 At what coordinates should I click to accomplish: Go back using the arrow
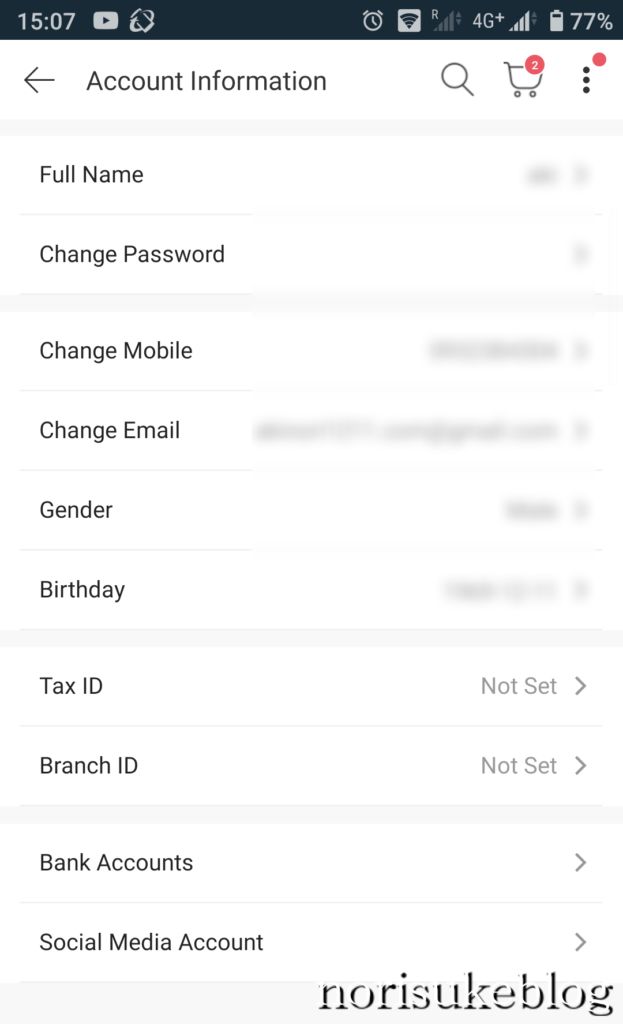point(39,80)
